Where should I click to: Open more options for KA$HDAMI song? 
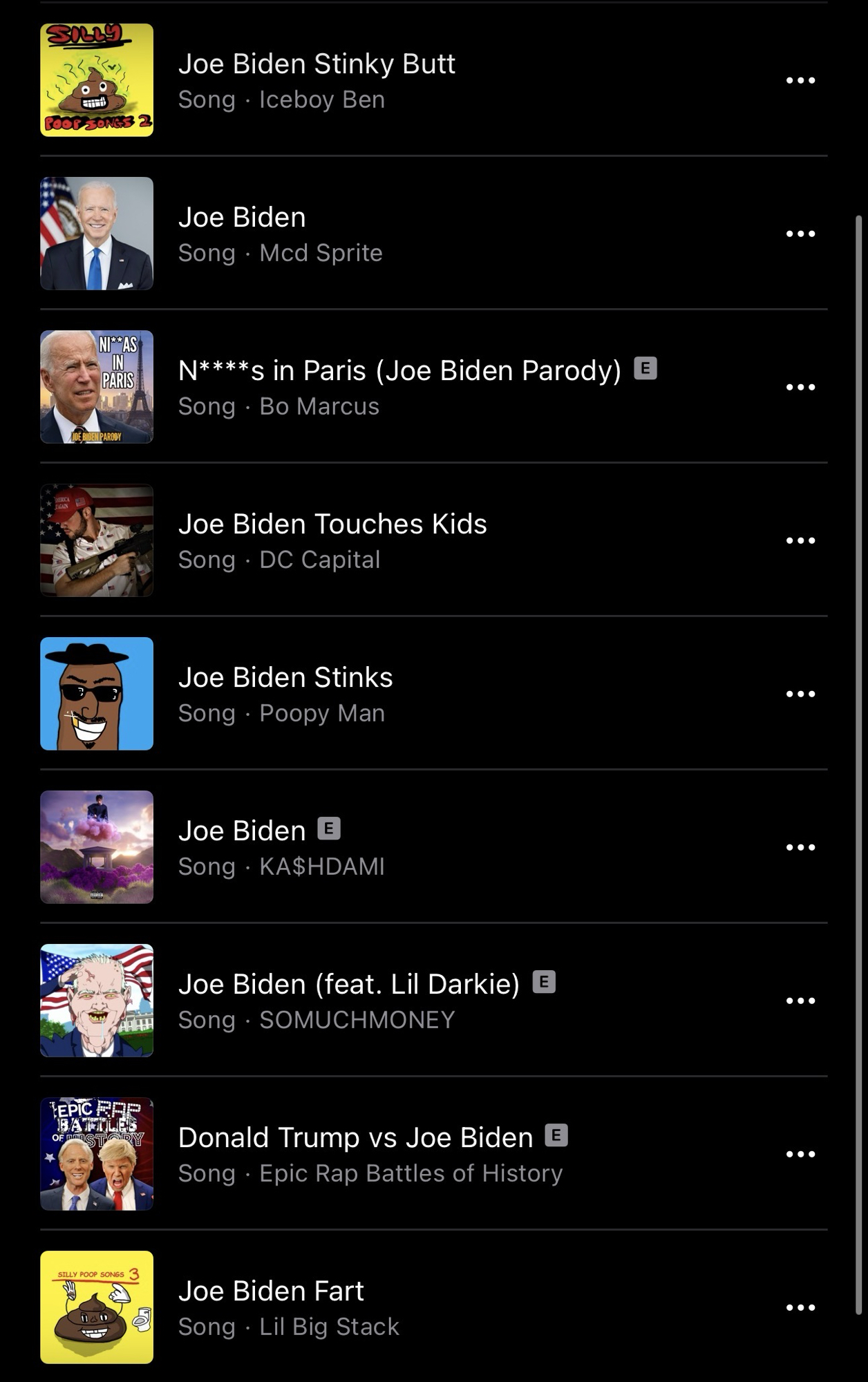click(800, 847)
